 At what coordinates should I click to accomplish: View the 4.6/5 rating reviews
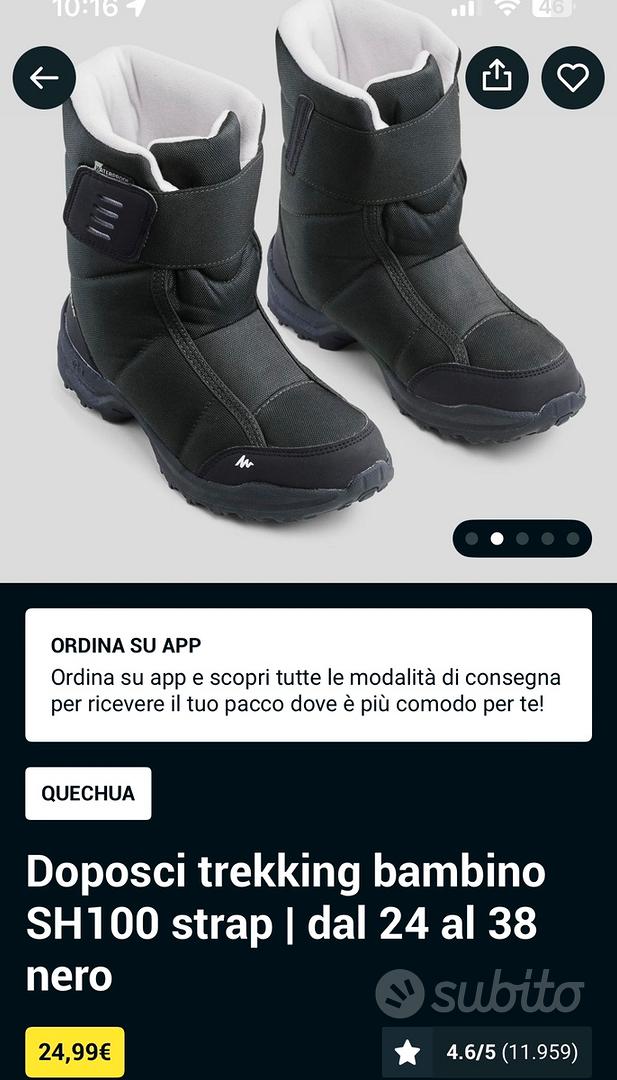[486, 1052]
